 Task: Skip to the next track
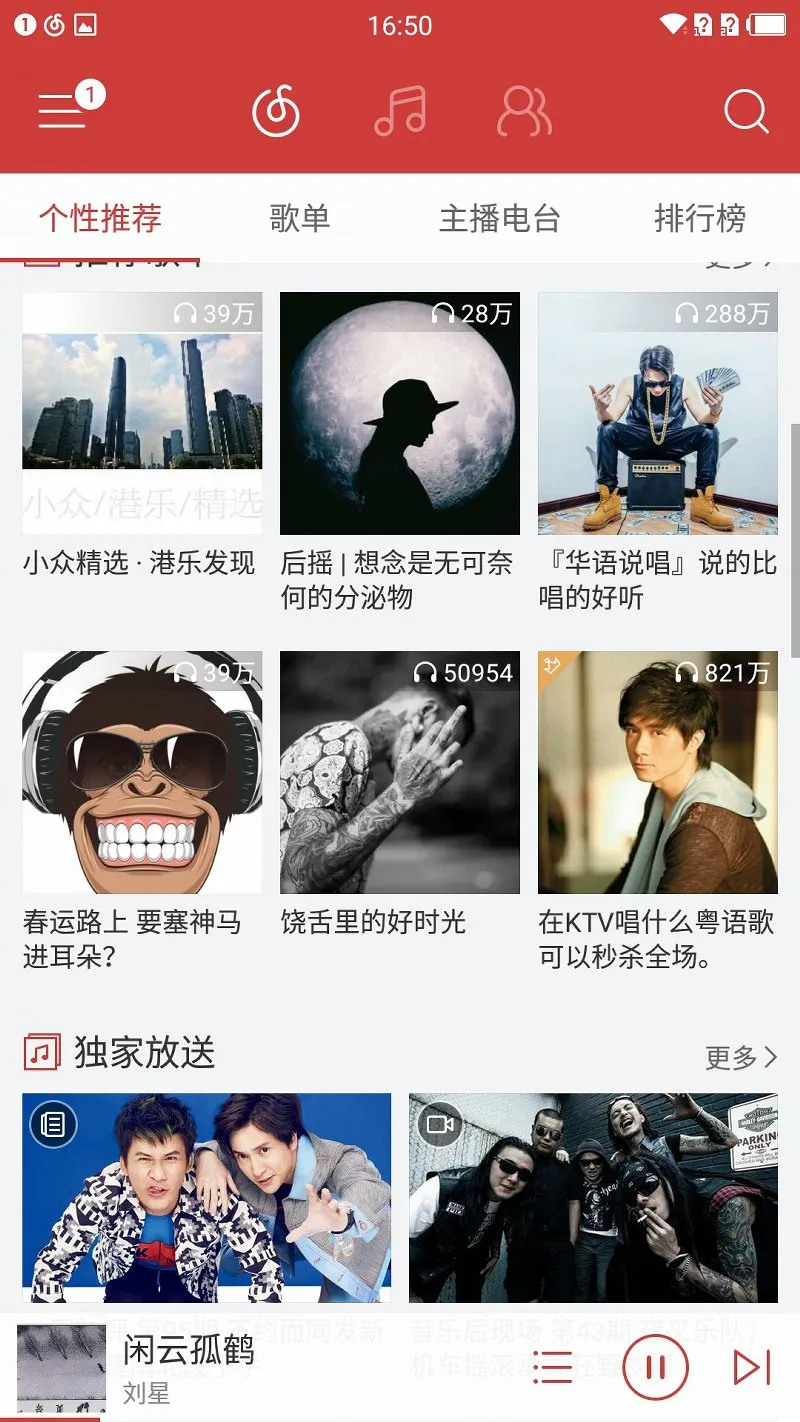pyautogui.click(x=752, y=1367)
